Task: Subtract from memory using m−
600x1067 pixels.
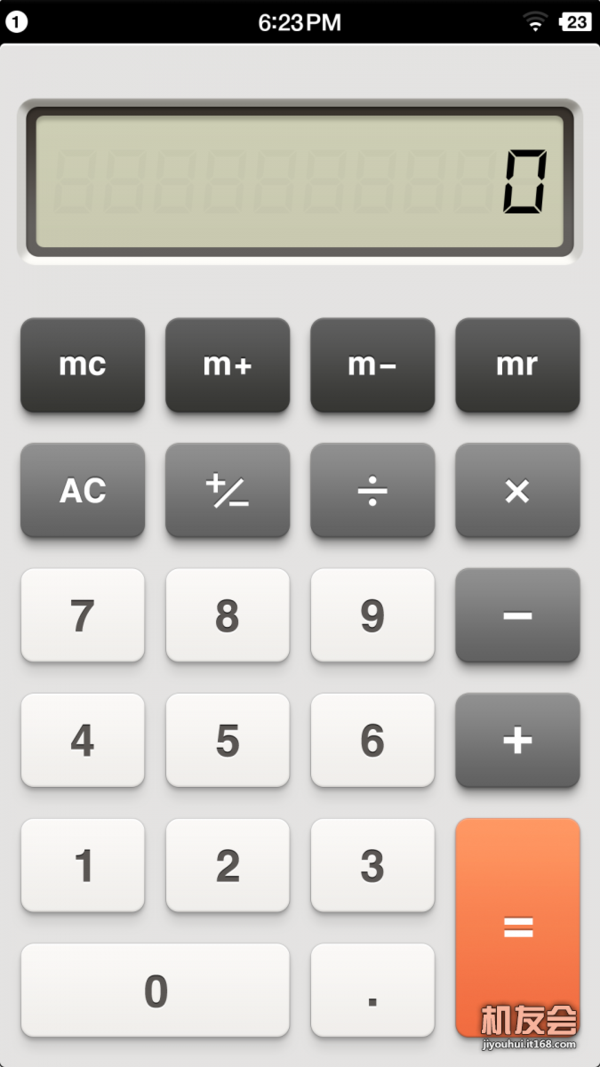Action: pyautogui.click(x=372, y=365)
